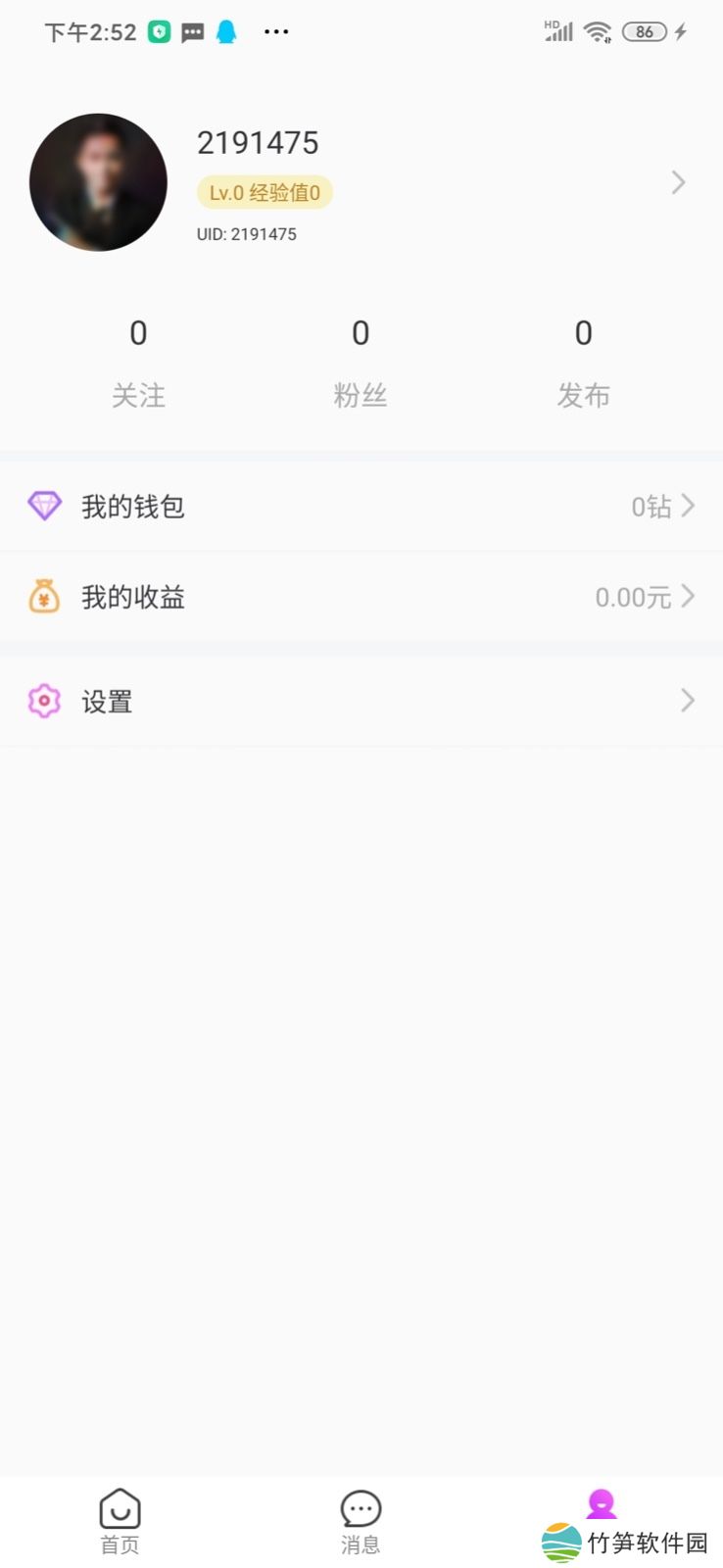Open 我的钱包 wallet row
723x1568 pixels.
coord(361,507)
